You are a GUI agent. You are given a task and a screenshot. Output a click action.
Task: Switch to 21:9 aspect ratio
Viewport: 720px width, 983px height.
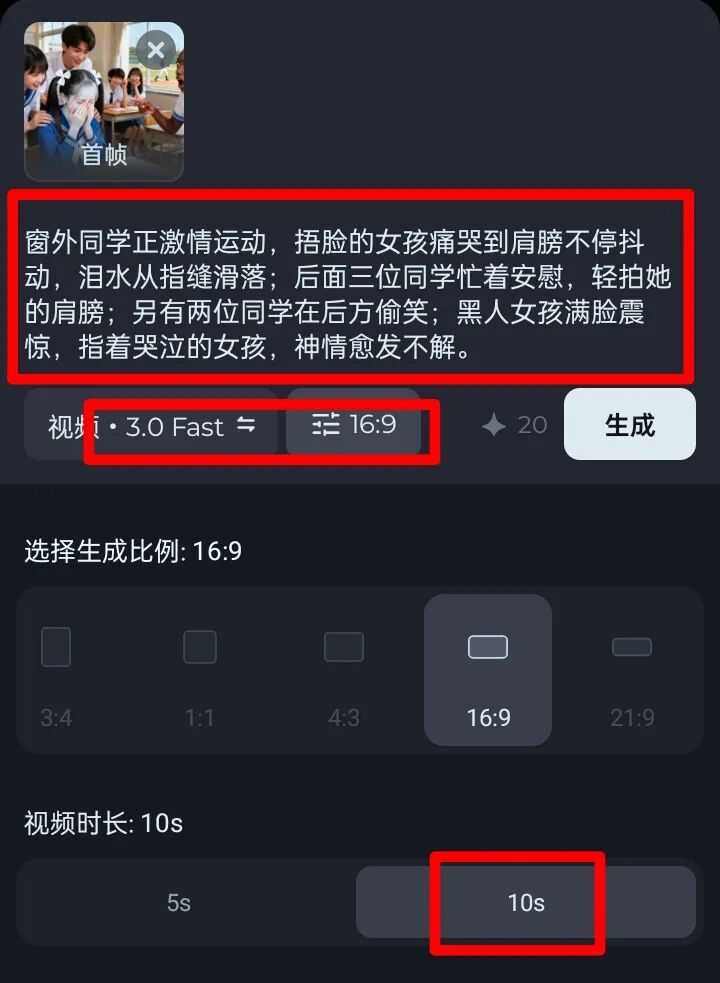[632, 673]
